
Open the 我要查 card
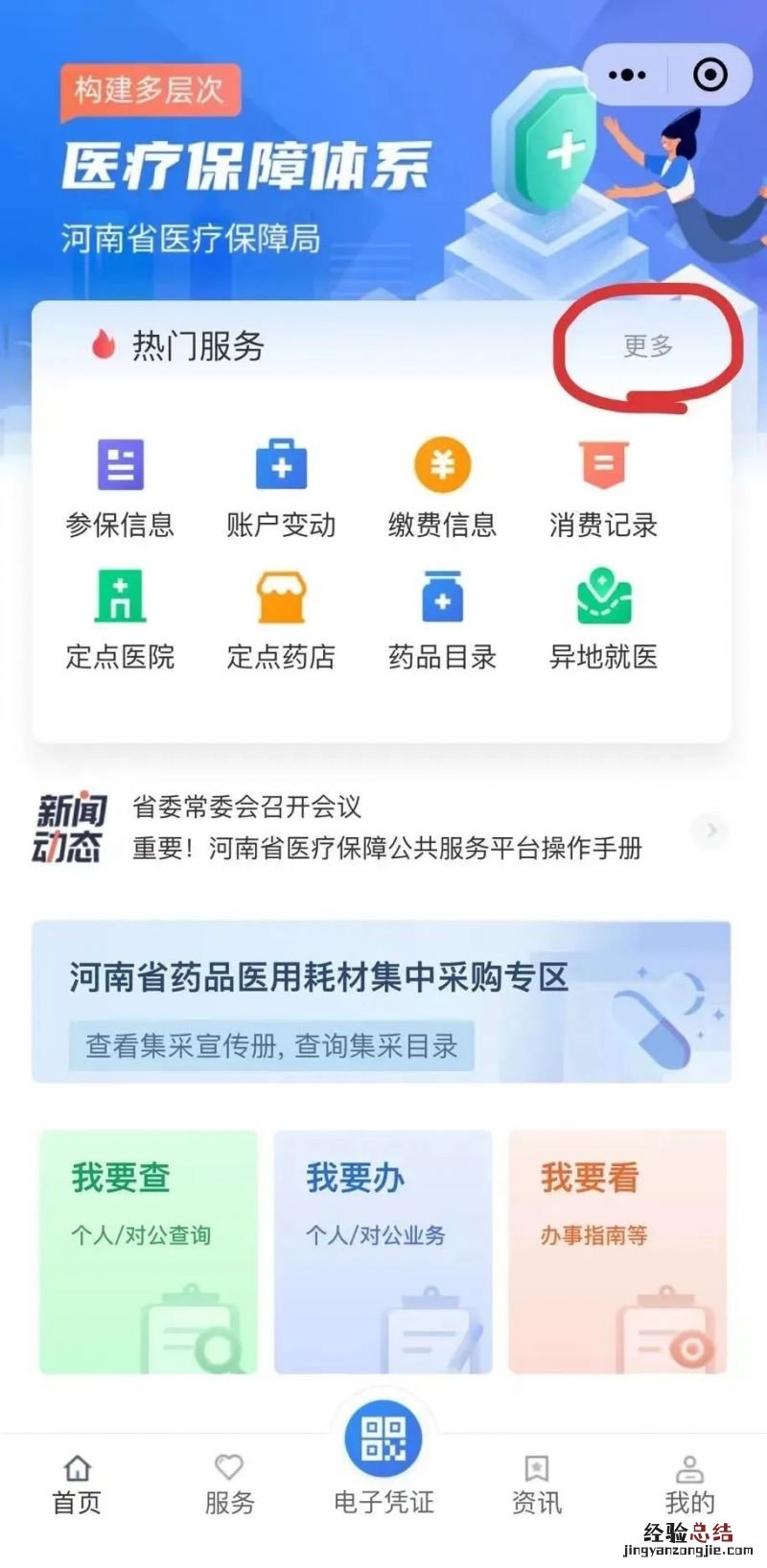(149, 1251)
